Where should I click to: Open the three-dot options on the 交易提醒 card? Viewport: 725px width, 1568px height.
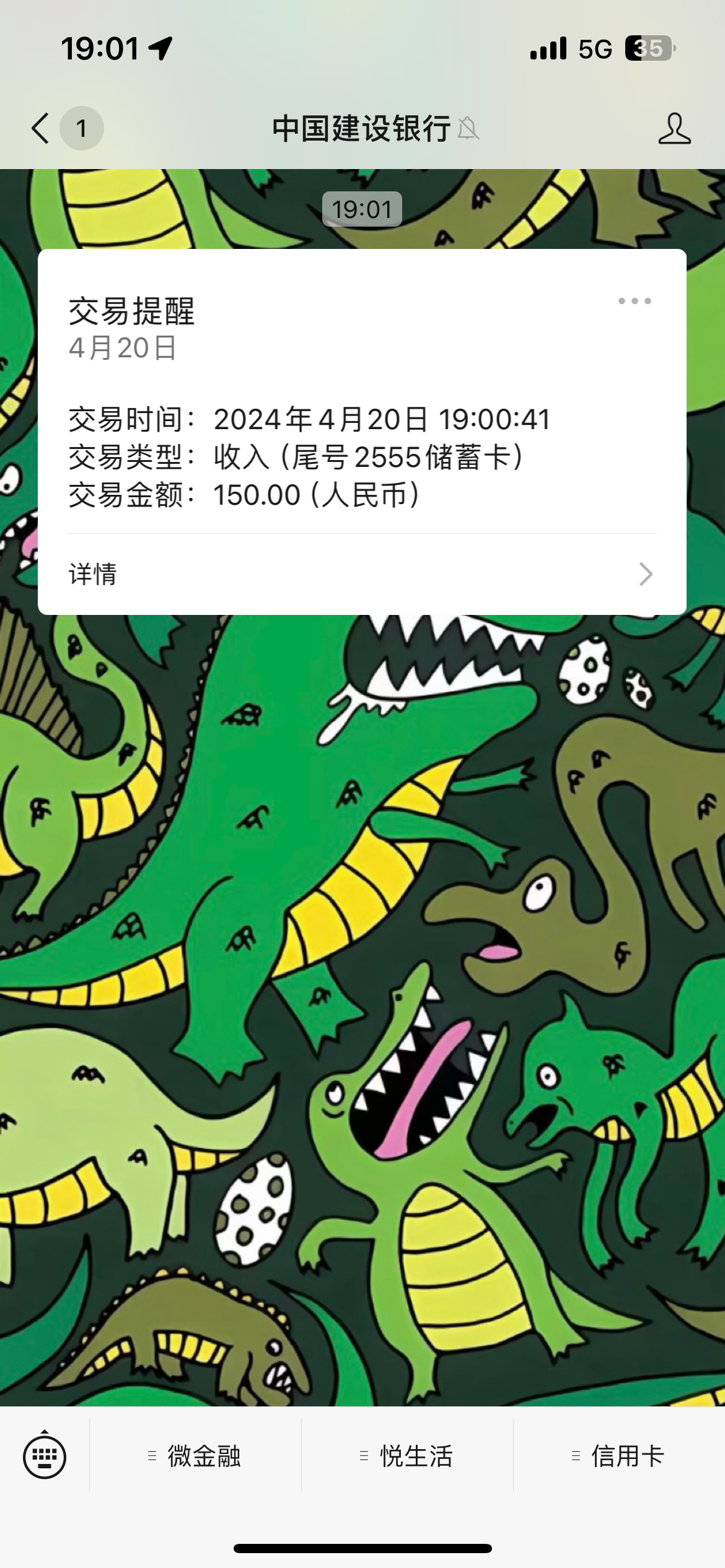click(x=635, y=302)
